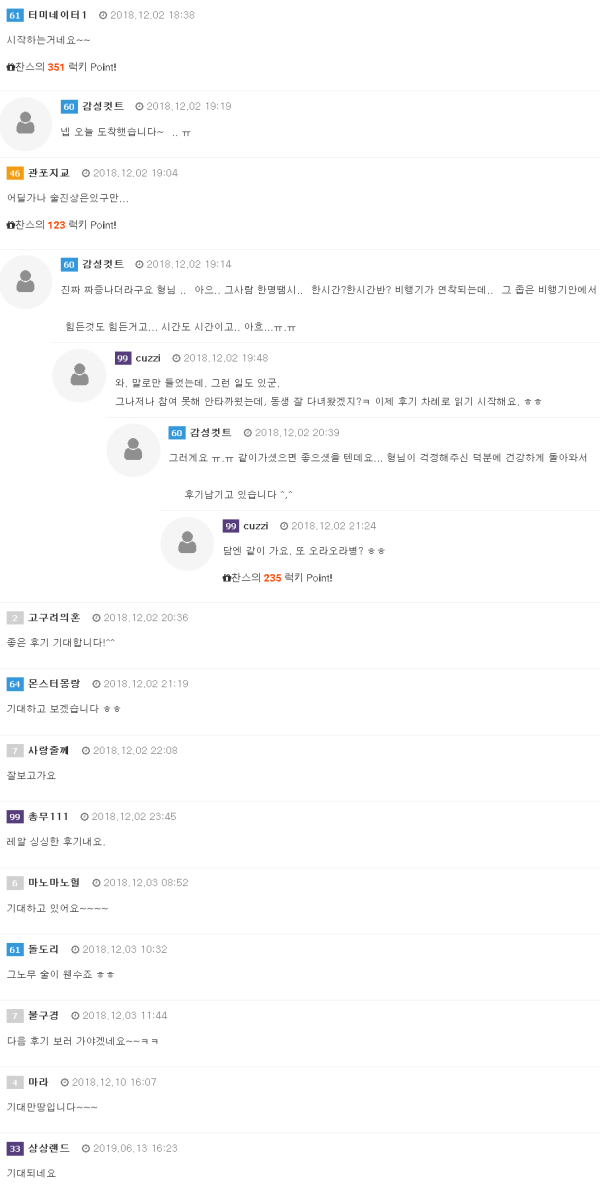
Task: Open 관포지교's member name link
Action: (x=47, y=173)
